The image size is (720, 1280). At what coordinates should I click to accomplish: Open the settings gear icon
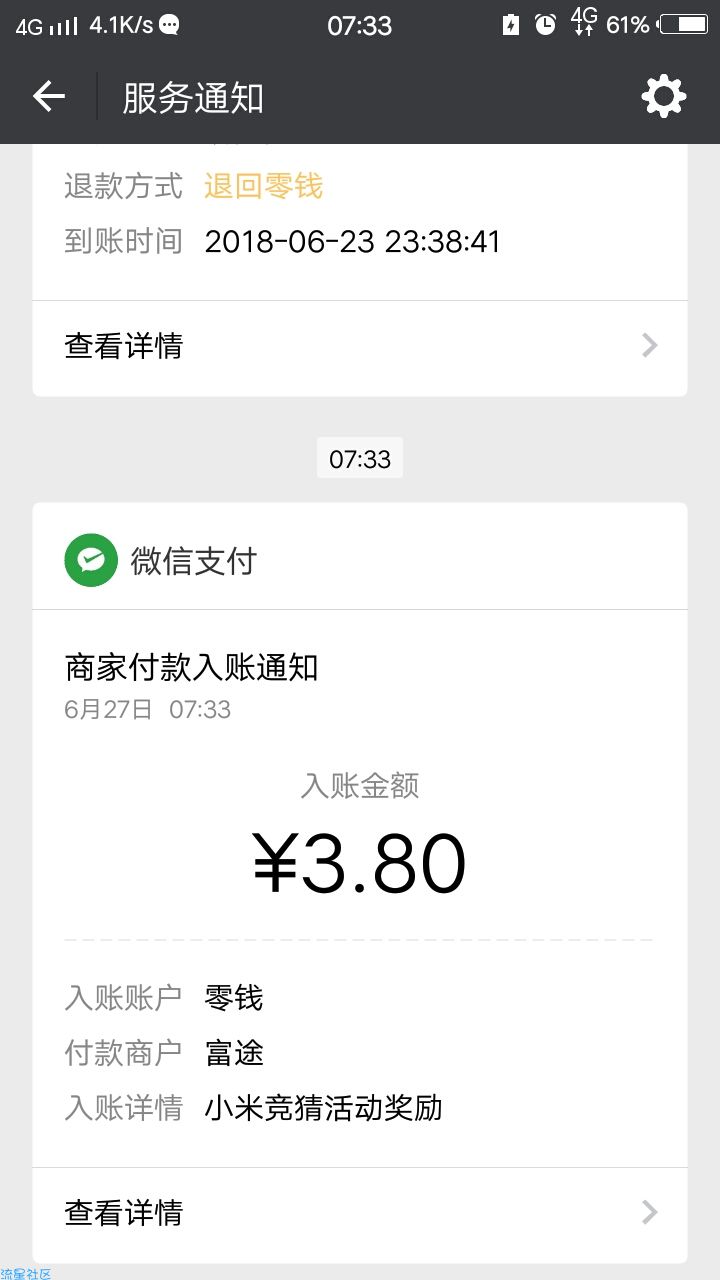[x=664, y=97]
